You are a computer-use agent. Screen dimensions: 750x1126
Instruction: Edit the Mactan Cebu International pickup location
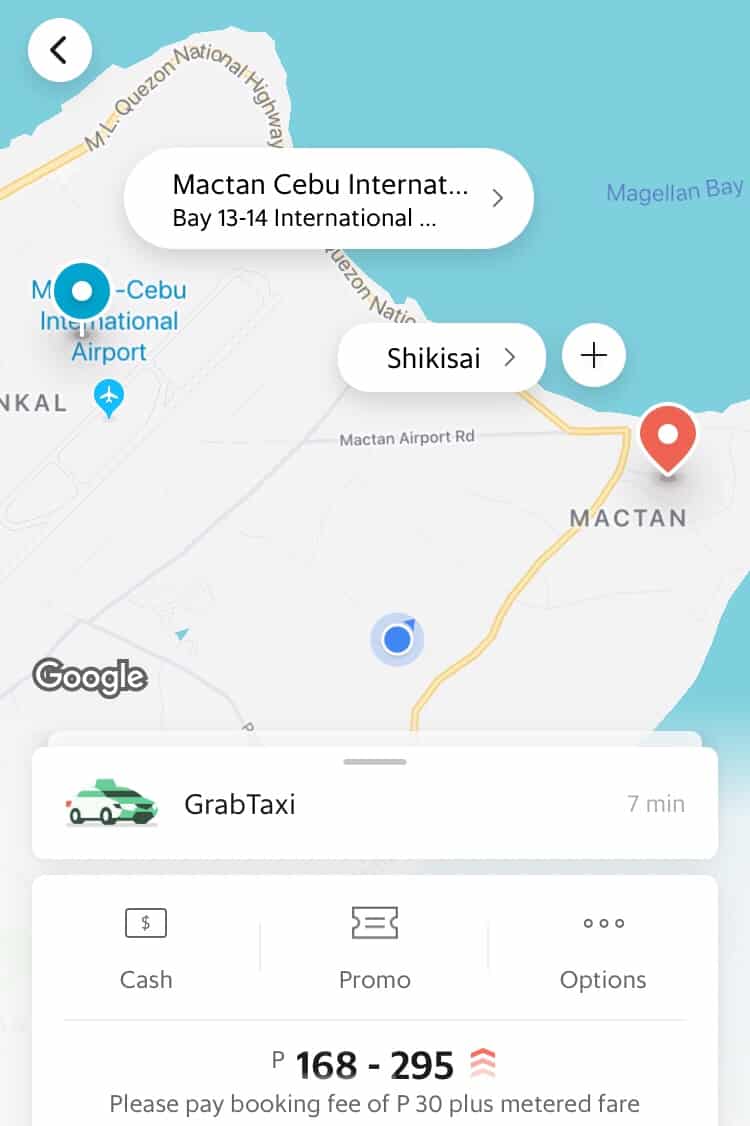tap(328, 199)
